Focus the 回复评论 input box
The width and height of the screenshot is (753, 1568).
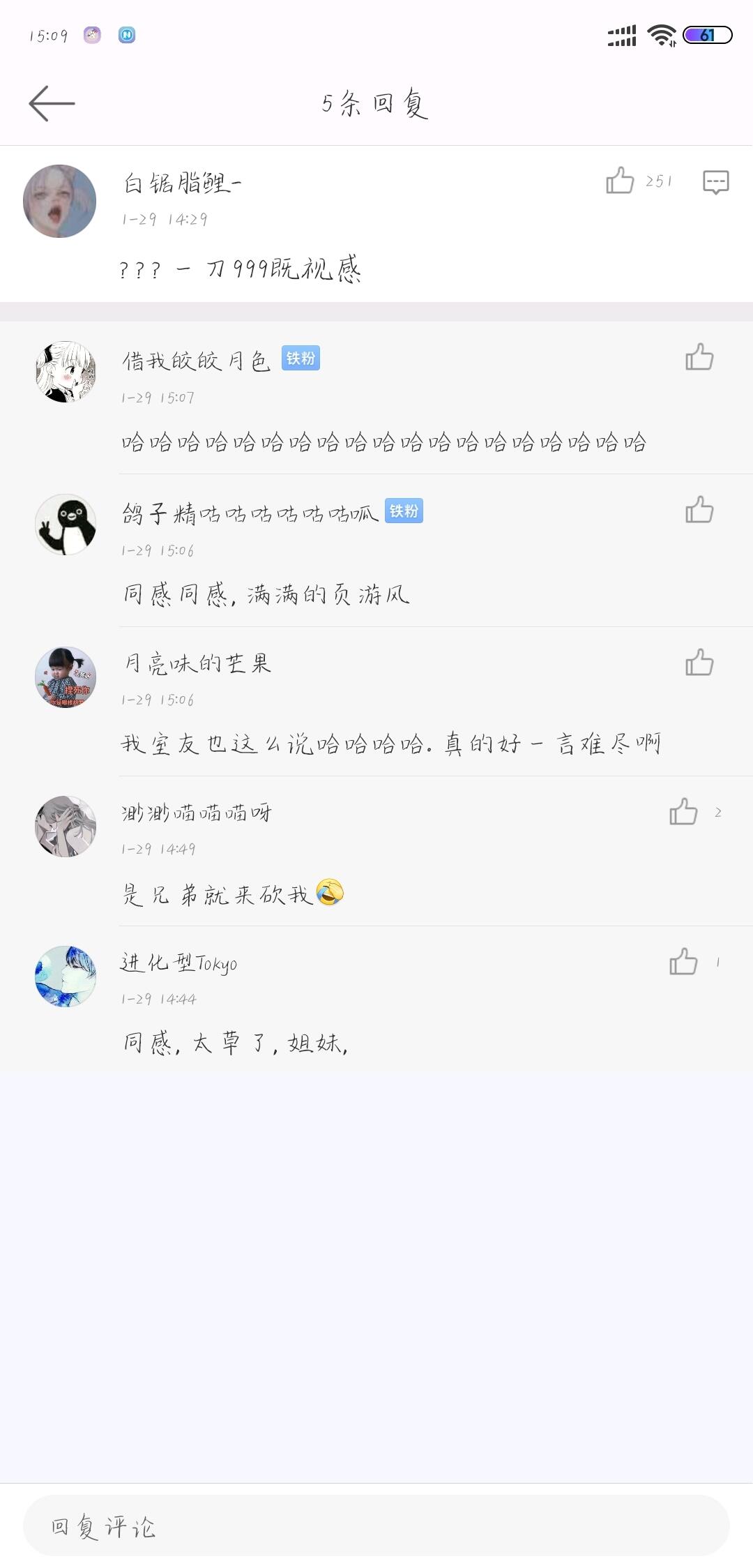pos(376,1526)
